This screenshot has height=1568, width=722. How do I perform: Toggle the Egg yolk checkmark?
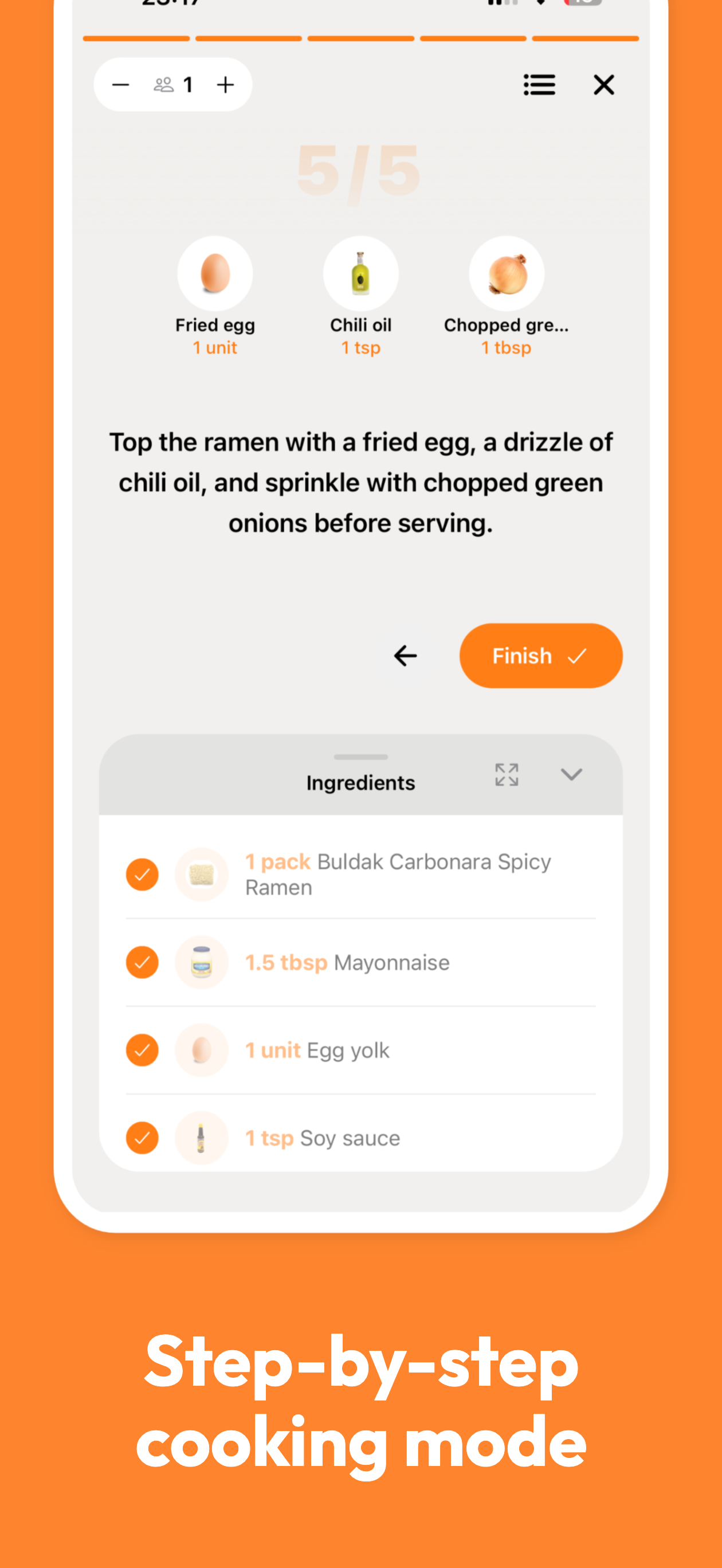(142, 1049)
